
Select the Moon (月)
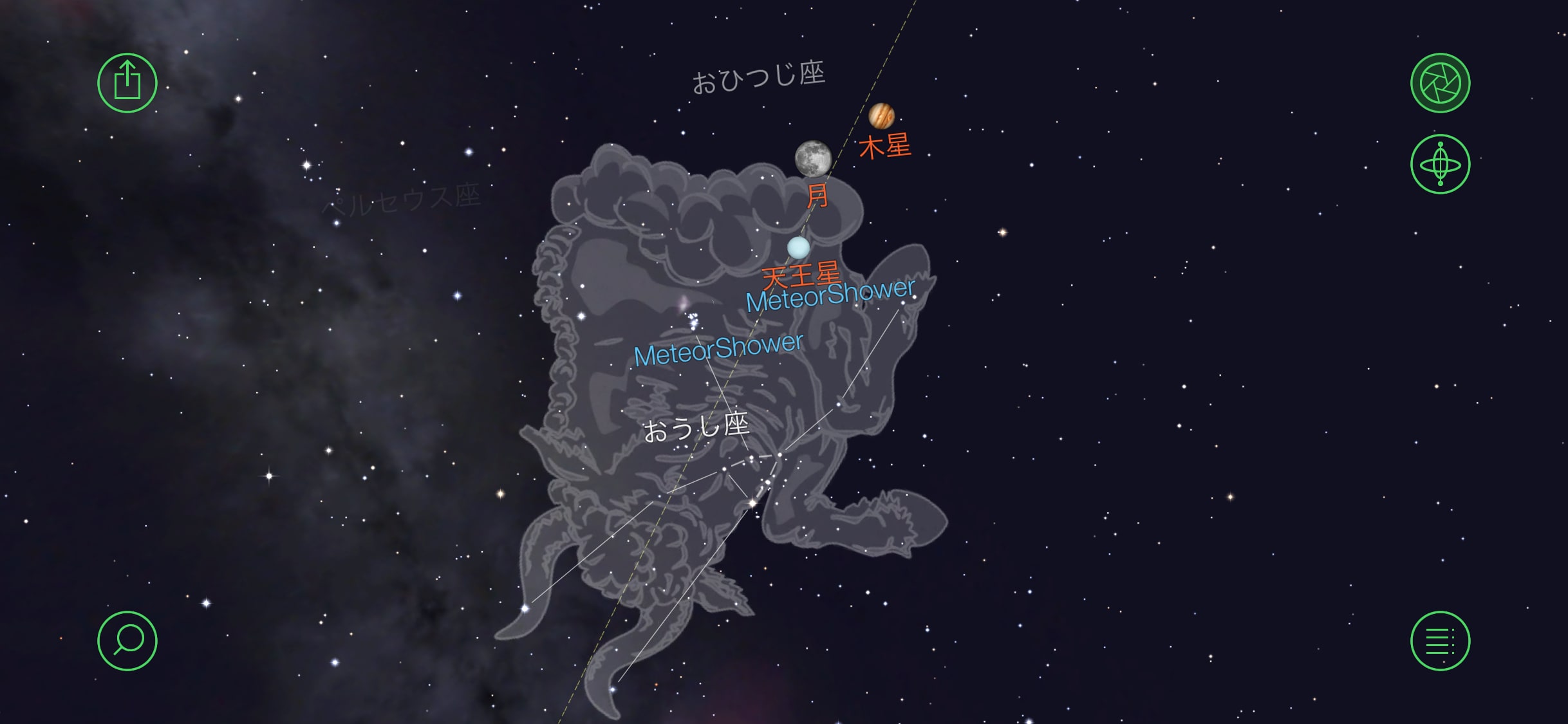click(x=813, y=159)
